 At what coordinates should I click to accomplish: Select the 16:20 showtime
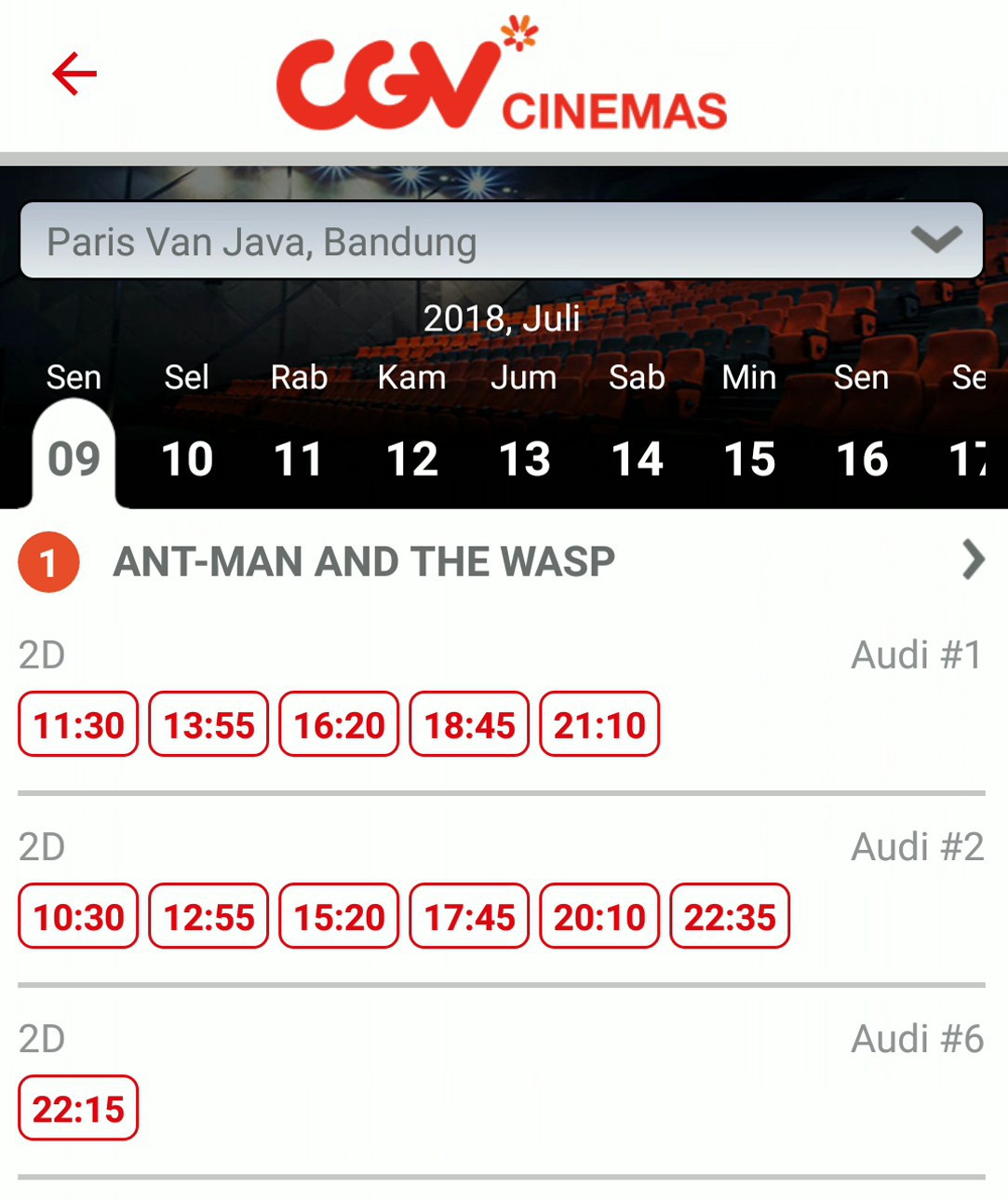(x=339, y=724)
